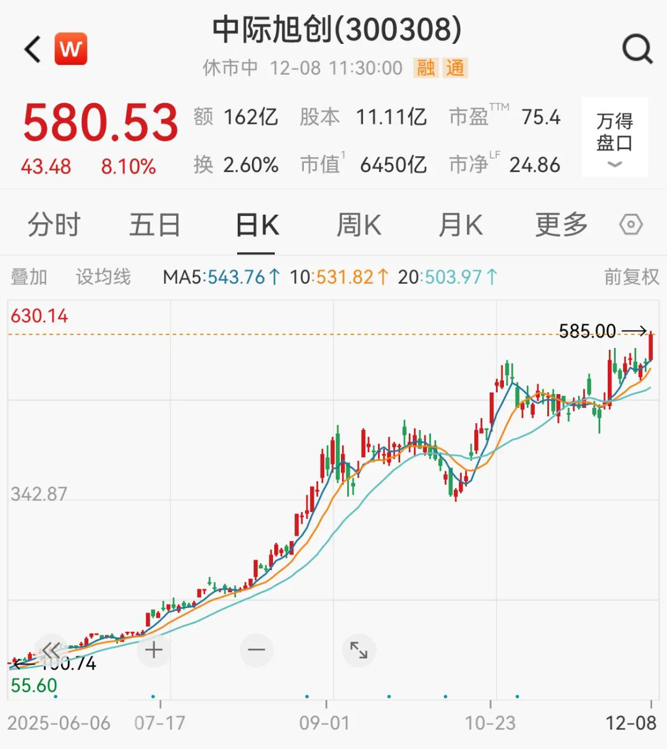
Task: Tap 叠加 to overlay another stock
Action: point(29,277)
